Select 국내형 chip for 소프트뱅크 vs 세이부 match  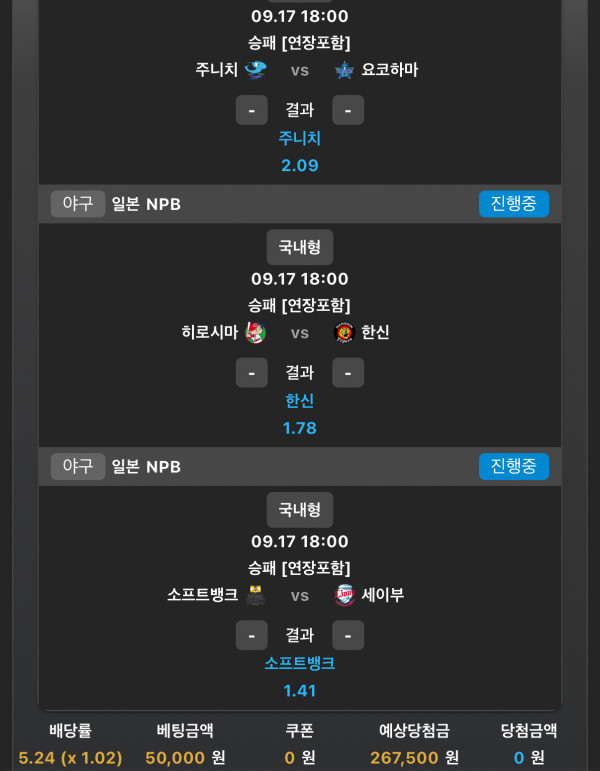pyautogui.click(x=299, y=509)
